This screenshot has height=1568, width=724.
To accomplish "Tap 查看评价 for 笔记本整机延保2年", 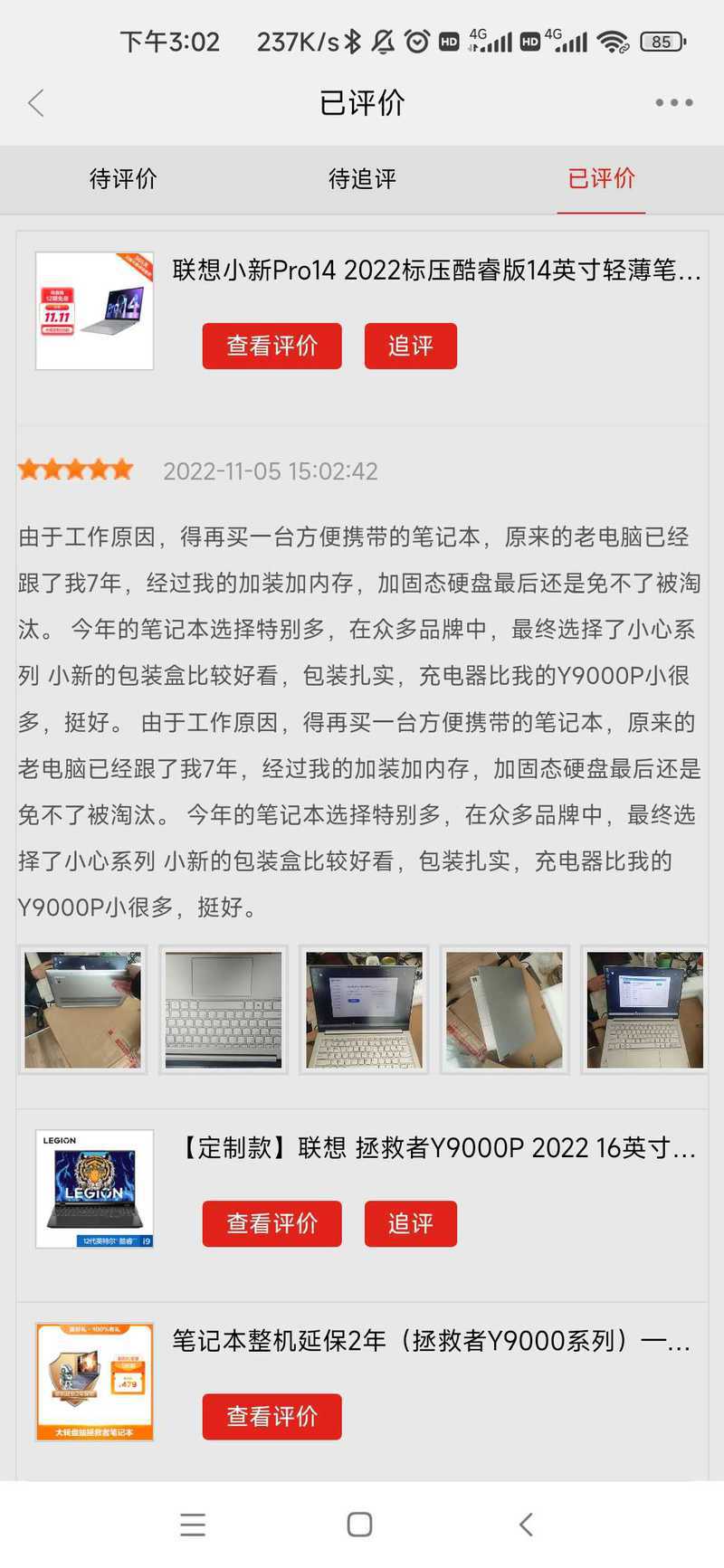I will click(x=271, y=1416).
